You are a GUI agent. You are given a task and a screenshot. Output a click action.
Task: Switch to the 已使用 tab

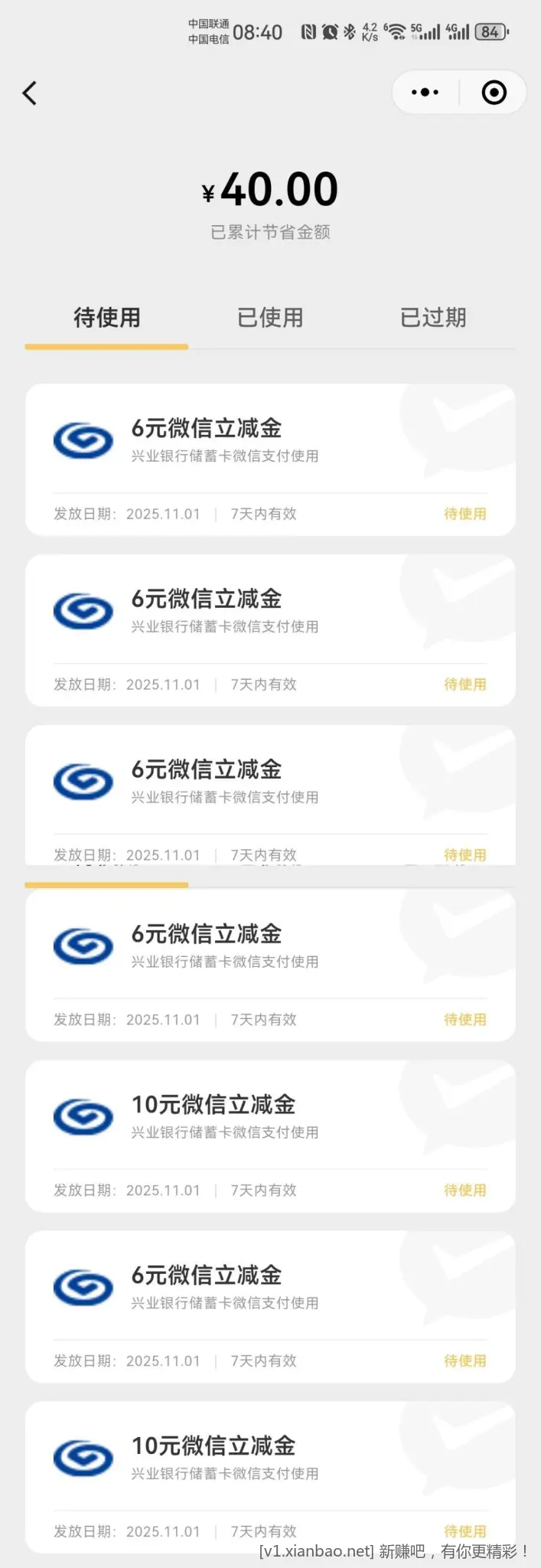coord(270,317)
